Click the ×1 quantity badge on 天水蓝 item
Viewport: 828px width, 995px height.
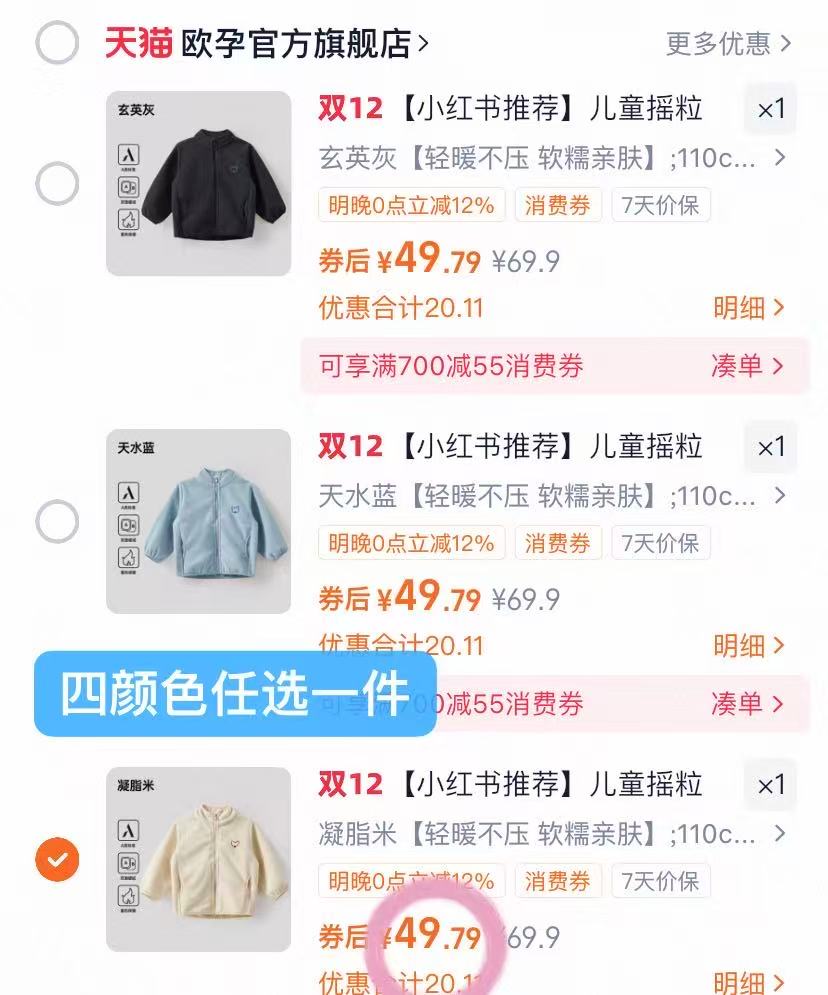pyautogui.click(x=769, y=448)
